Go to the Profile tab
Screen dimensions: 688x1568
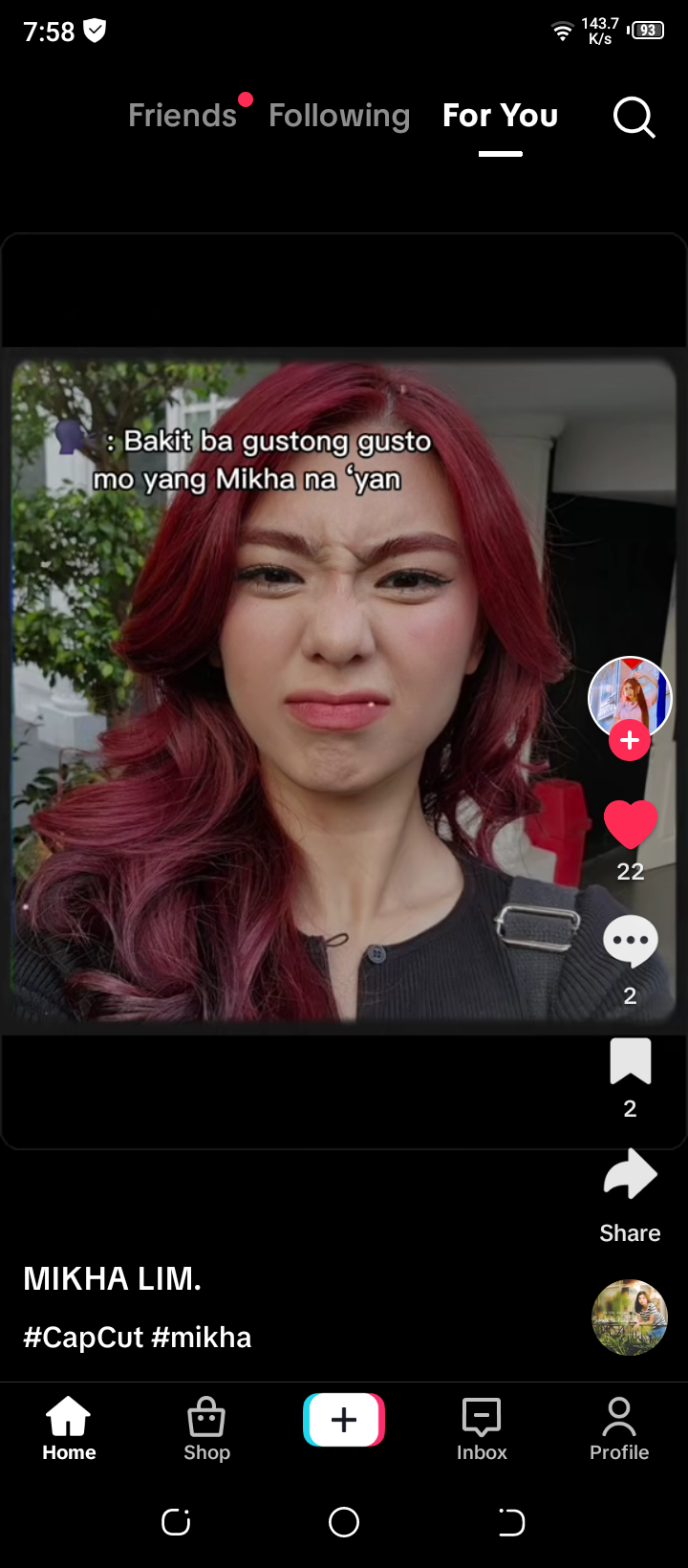pos(619,1428)
